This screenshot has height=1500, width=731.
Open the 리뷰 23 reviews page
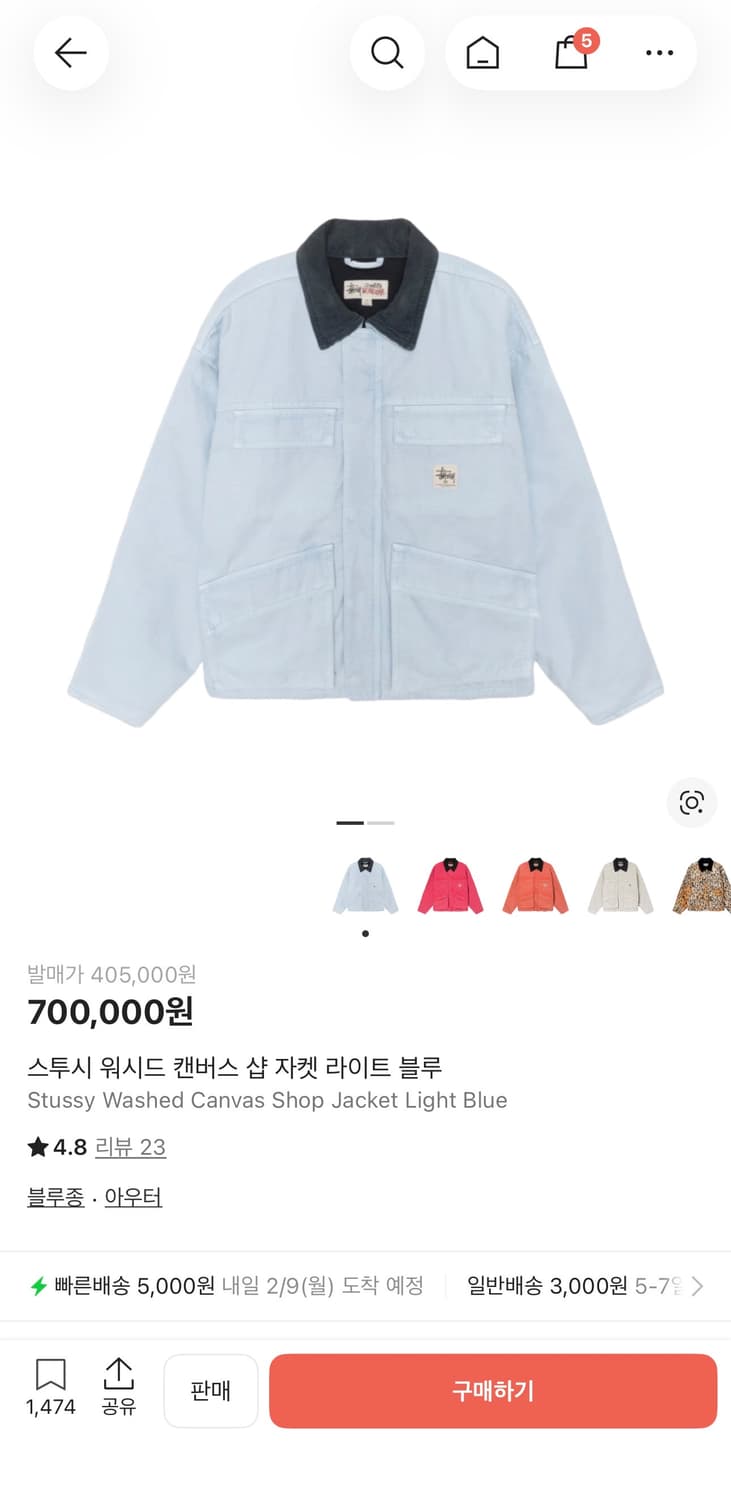pyautogui.click(x=130, y=1147)
